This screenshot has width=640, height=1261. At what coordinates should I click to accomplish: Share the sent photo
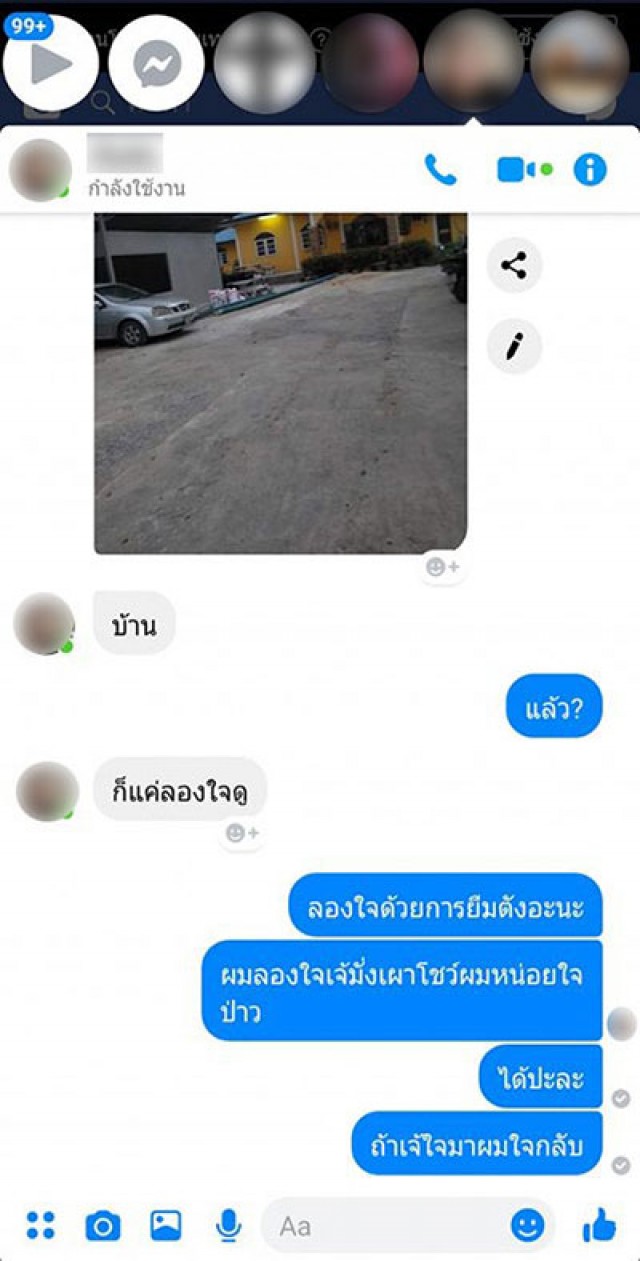514,266
